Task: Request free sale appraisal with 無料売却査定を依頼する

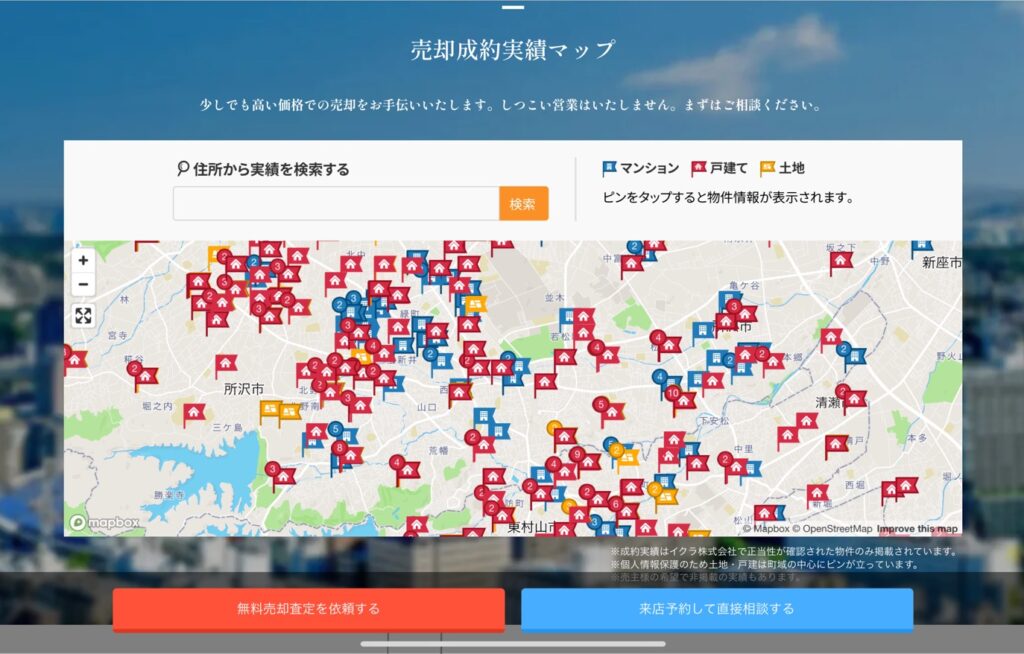Action: (308, 608)
